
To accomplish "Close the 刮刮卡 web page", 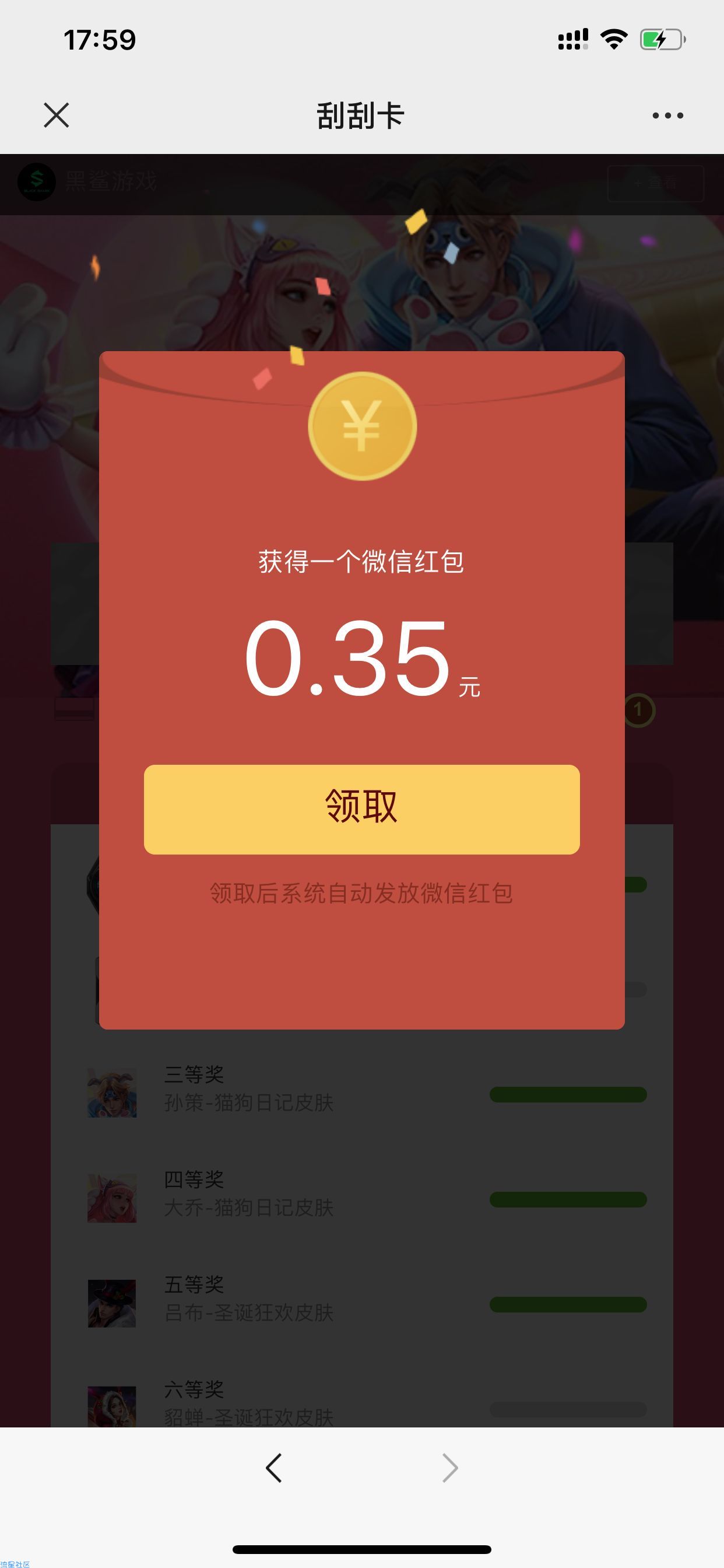I will pos(57,115).
